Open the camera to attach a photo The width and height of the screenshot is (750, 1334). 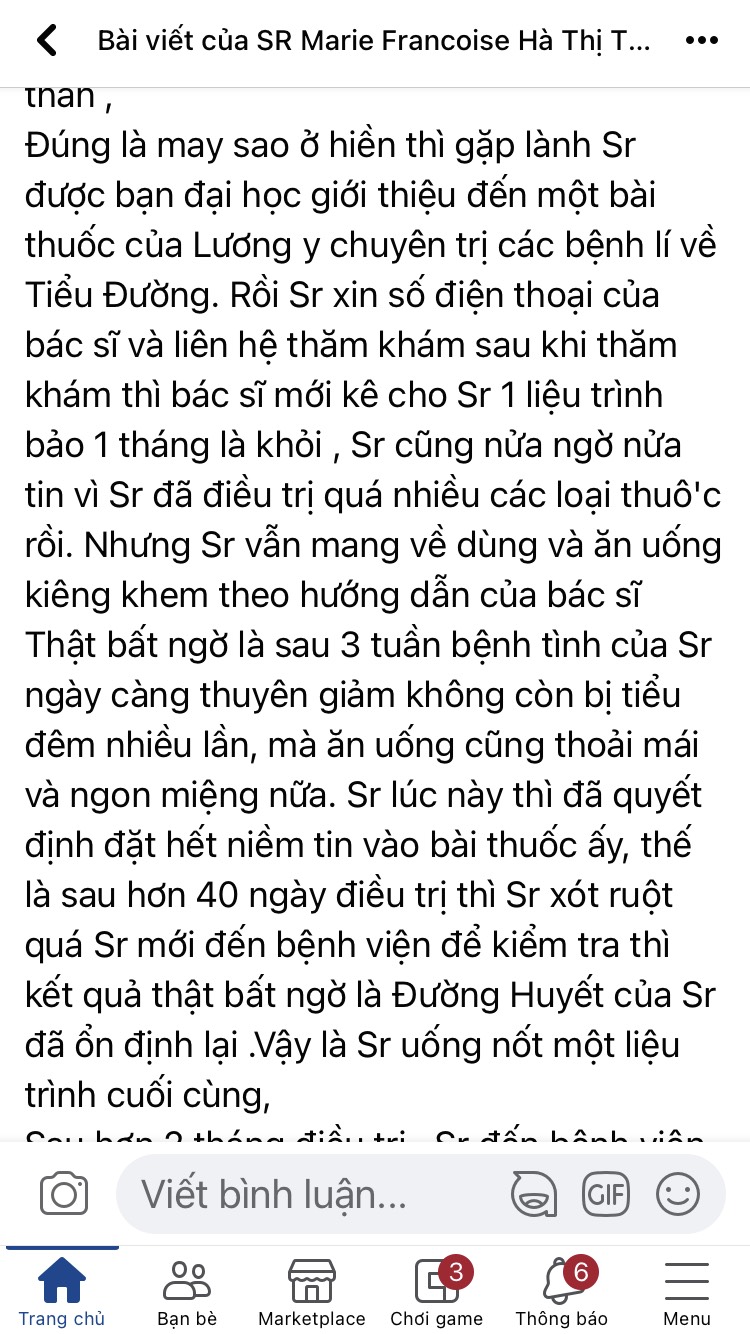click(x=64, y=1194)
